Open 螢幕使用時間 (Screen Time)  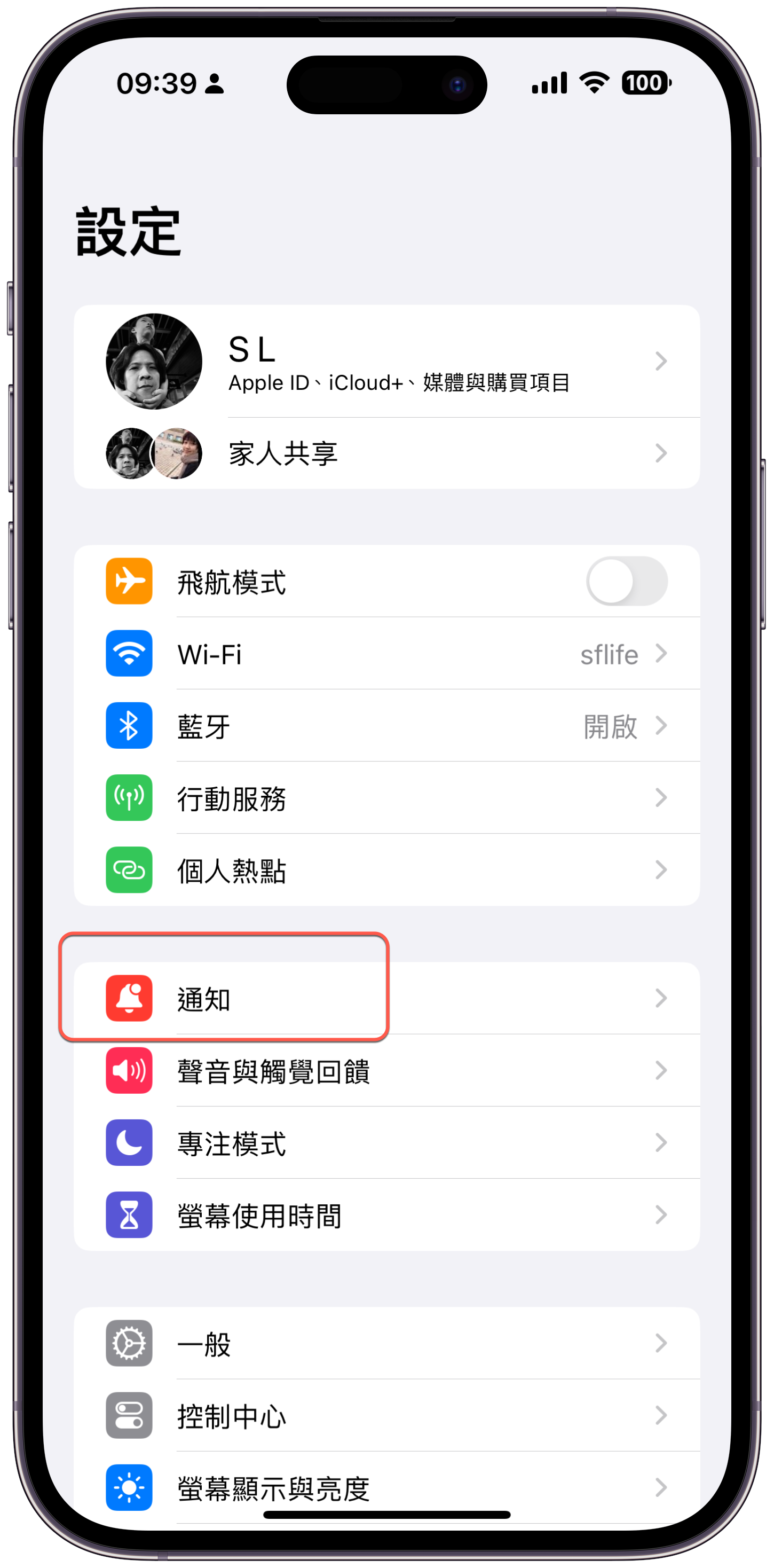[x=386, y=1216]
